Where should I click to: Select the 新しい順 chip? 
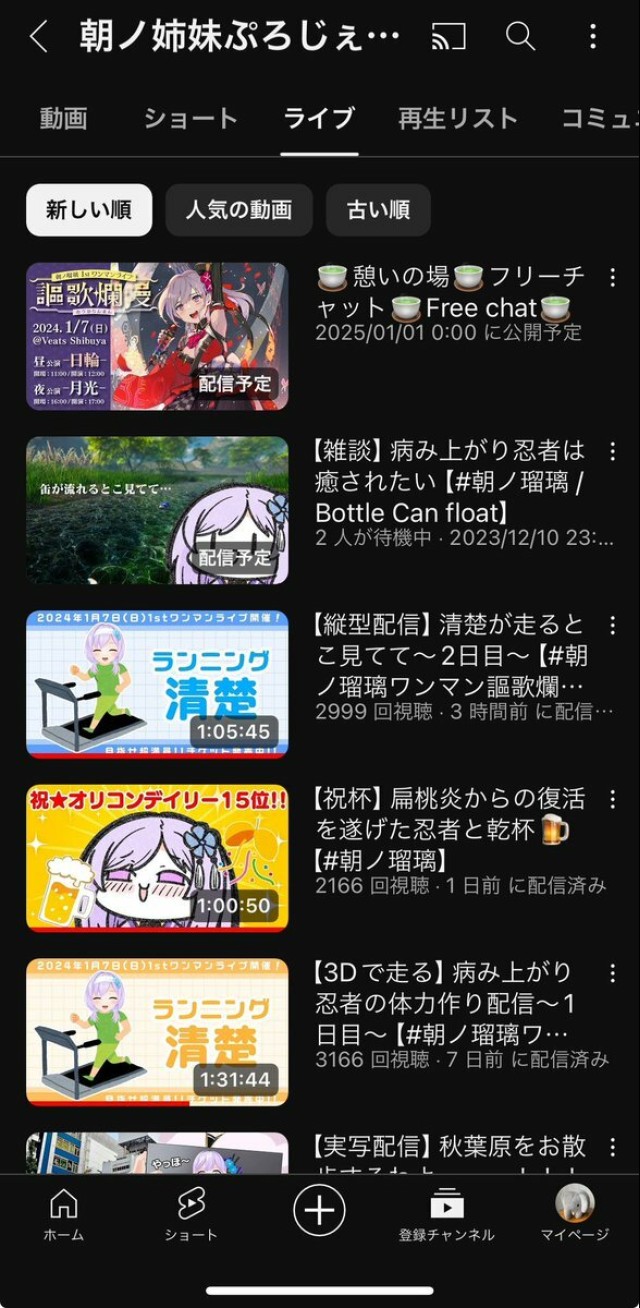(89, 210)
